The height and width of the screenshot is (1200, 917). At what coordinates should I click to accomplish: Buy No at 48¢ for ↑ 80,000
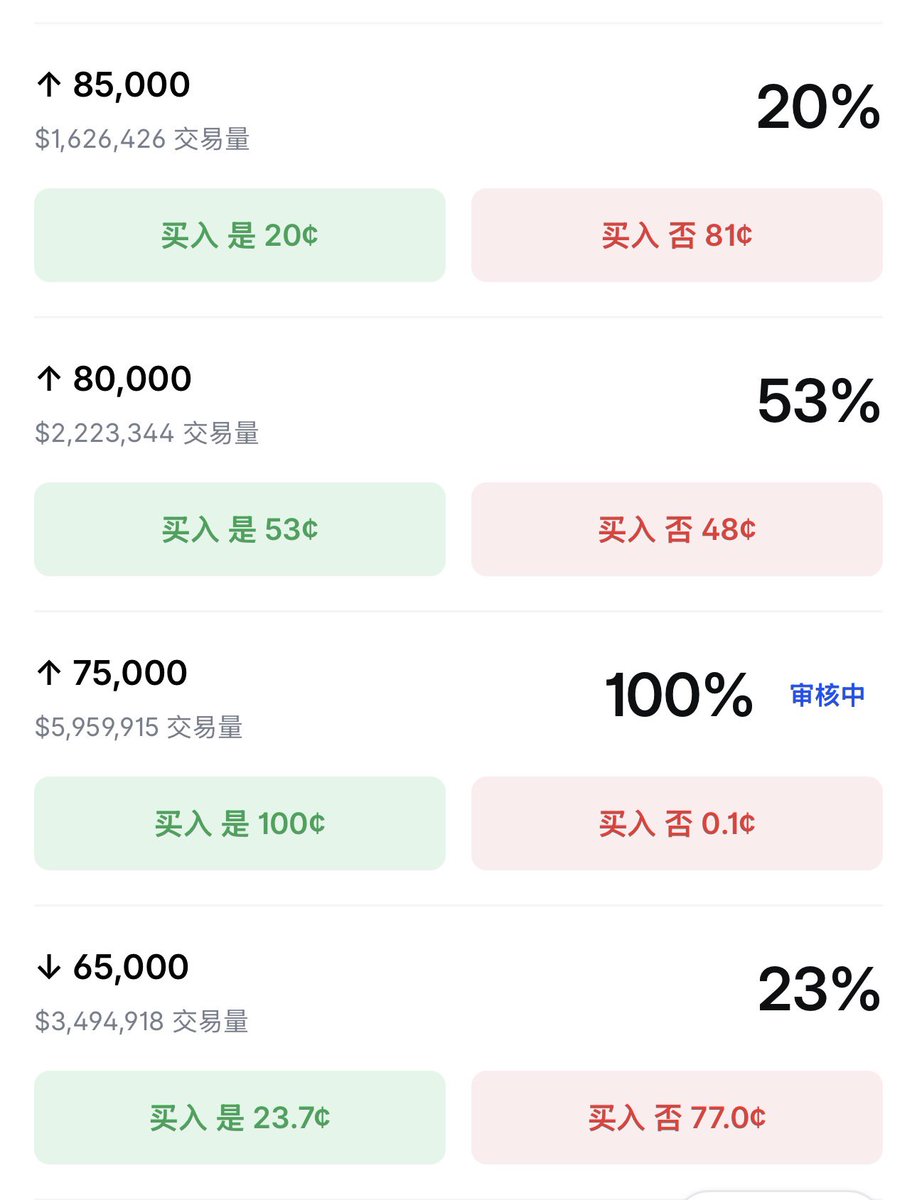pyautogui.click(x=677, y=529)
